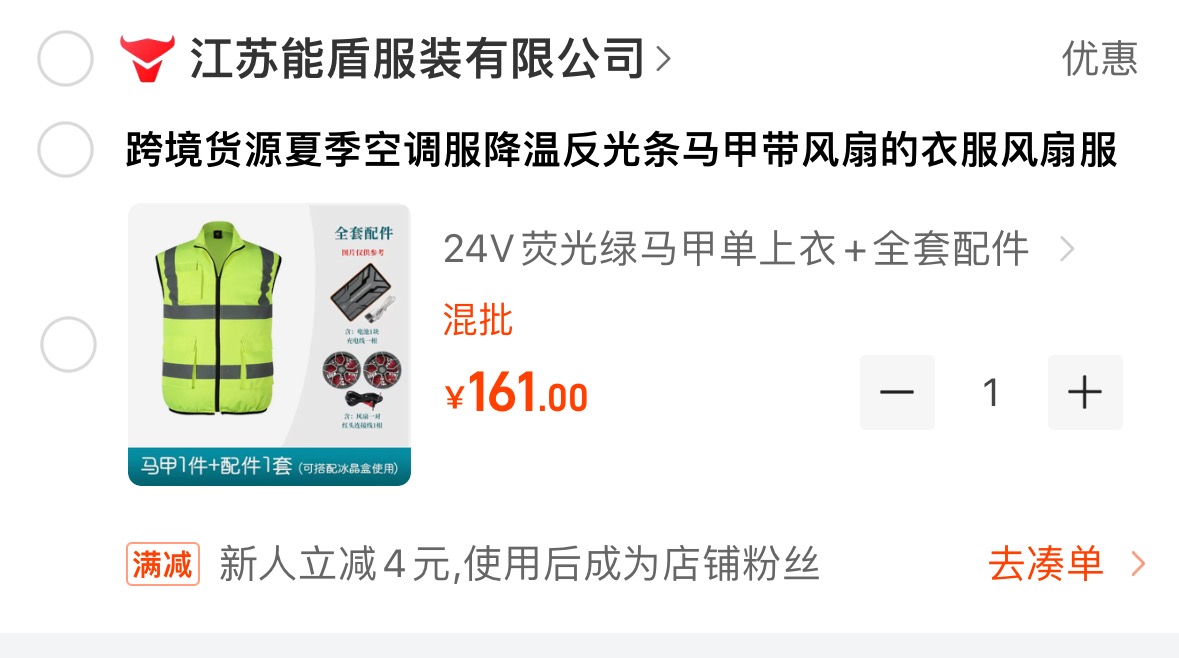Change the 24V荧光绿马甲单上衣 variant option

click(x=758, y=249)
